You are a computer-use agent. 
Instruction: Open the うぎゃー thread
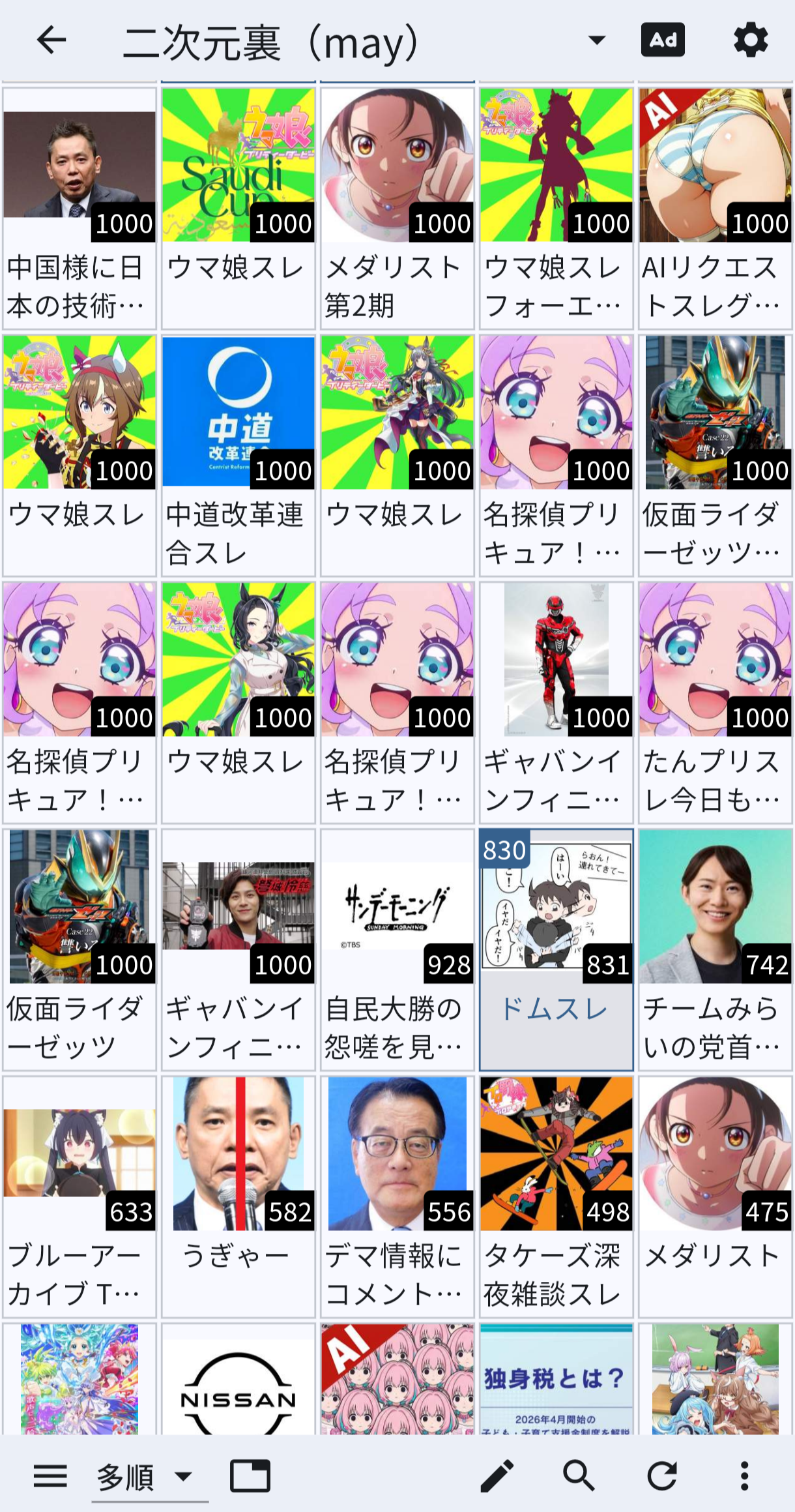pyautogui.click(x=238, y=1196)
